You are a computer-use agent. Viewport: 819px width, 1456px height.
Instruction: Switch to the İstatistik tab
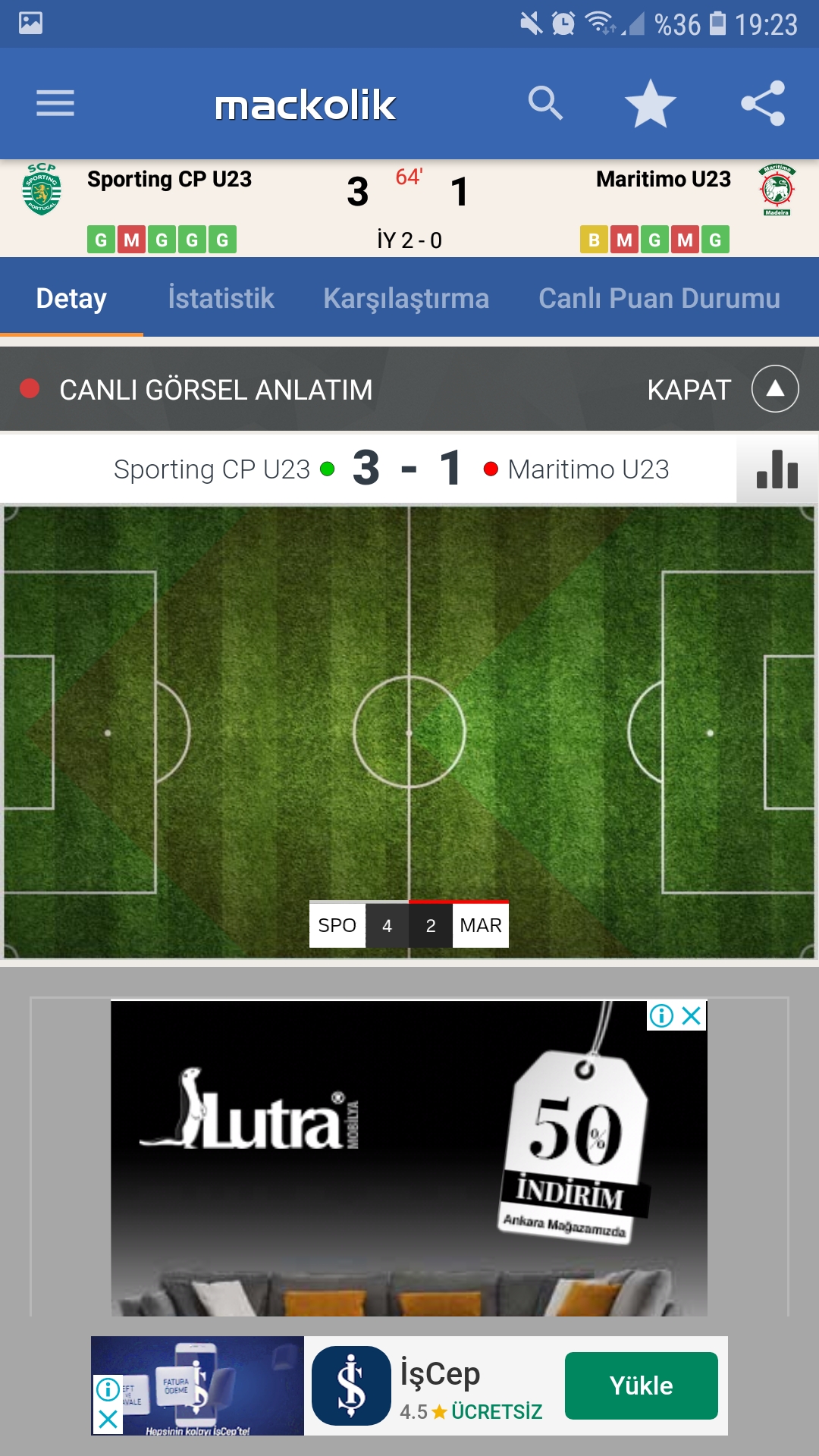tap(221, 298)
